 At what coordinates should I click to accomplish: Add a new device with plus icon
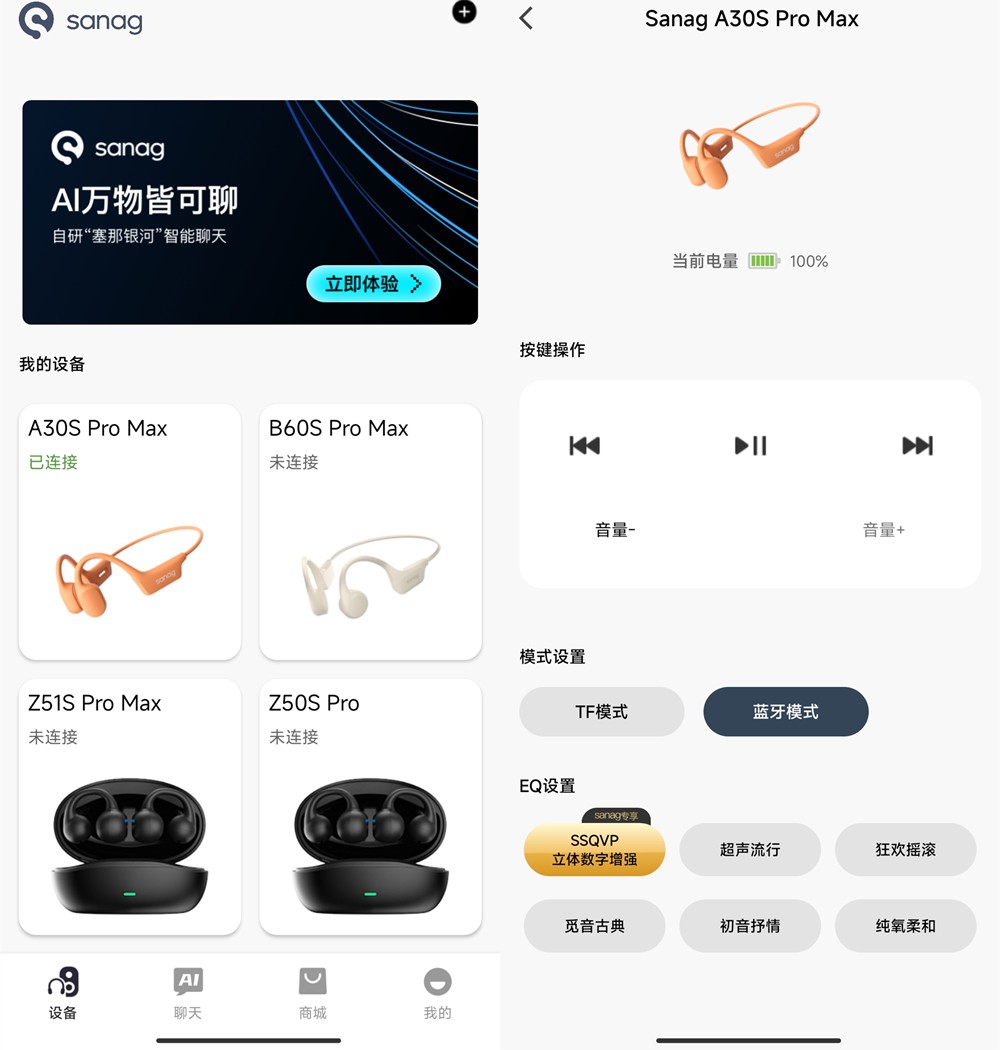tap(464, 12)
